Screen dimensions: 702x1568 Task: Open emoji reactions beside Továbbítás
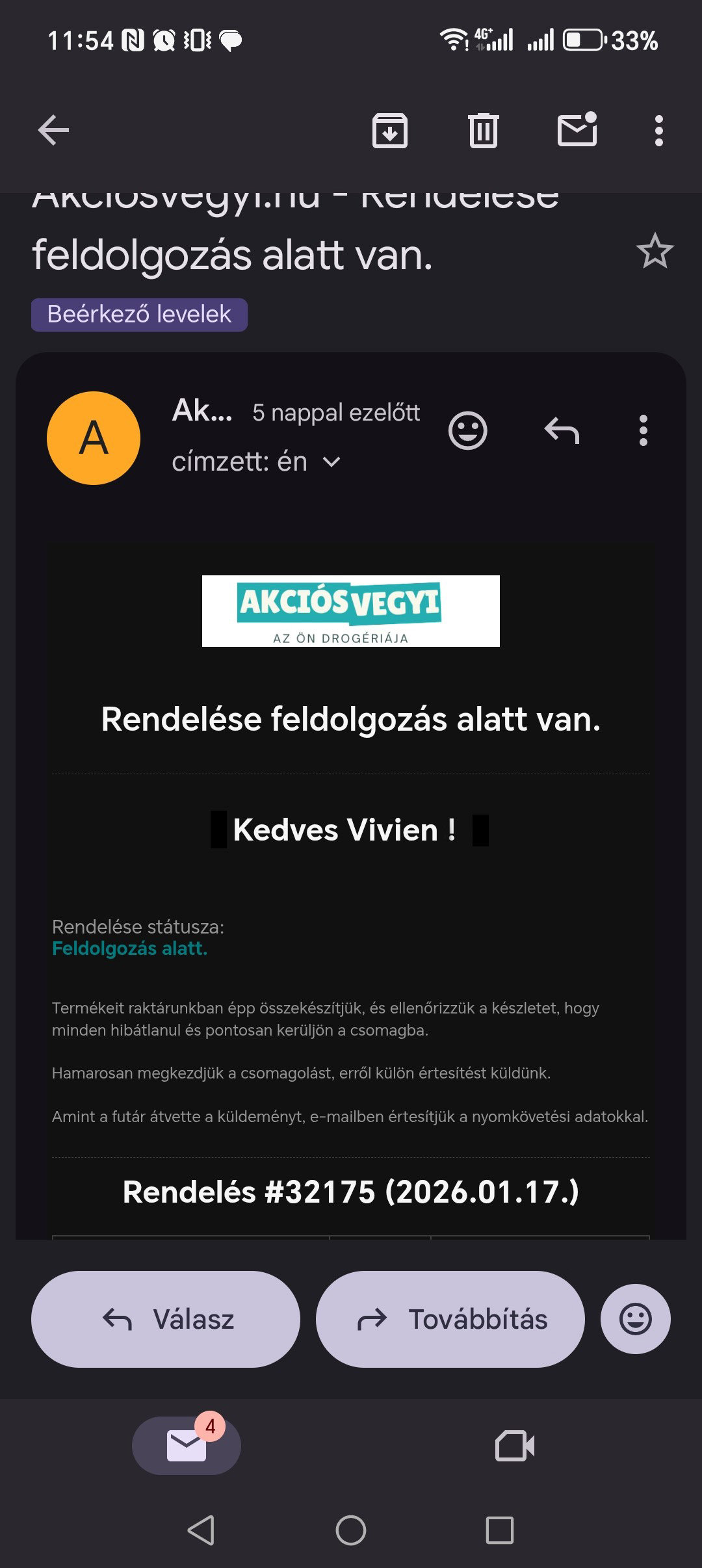(635, 1319)
